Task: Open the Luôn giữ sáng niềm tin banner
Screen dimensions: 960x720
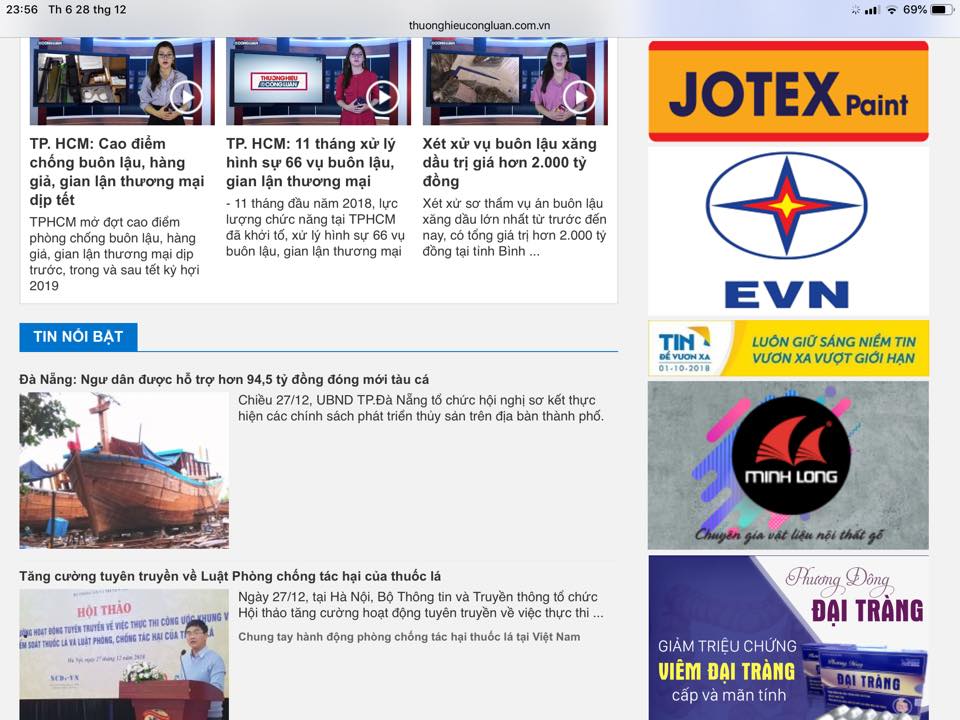Action: tap(788, 348)
